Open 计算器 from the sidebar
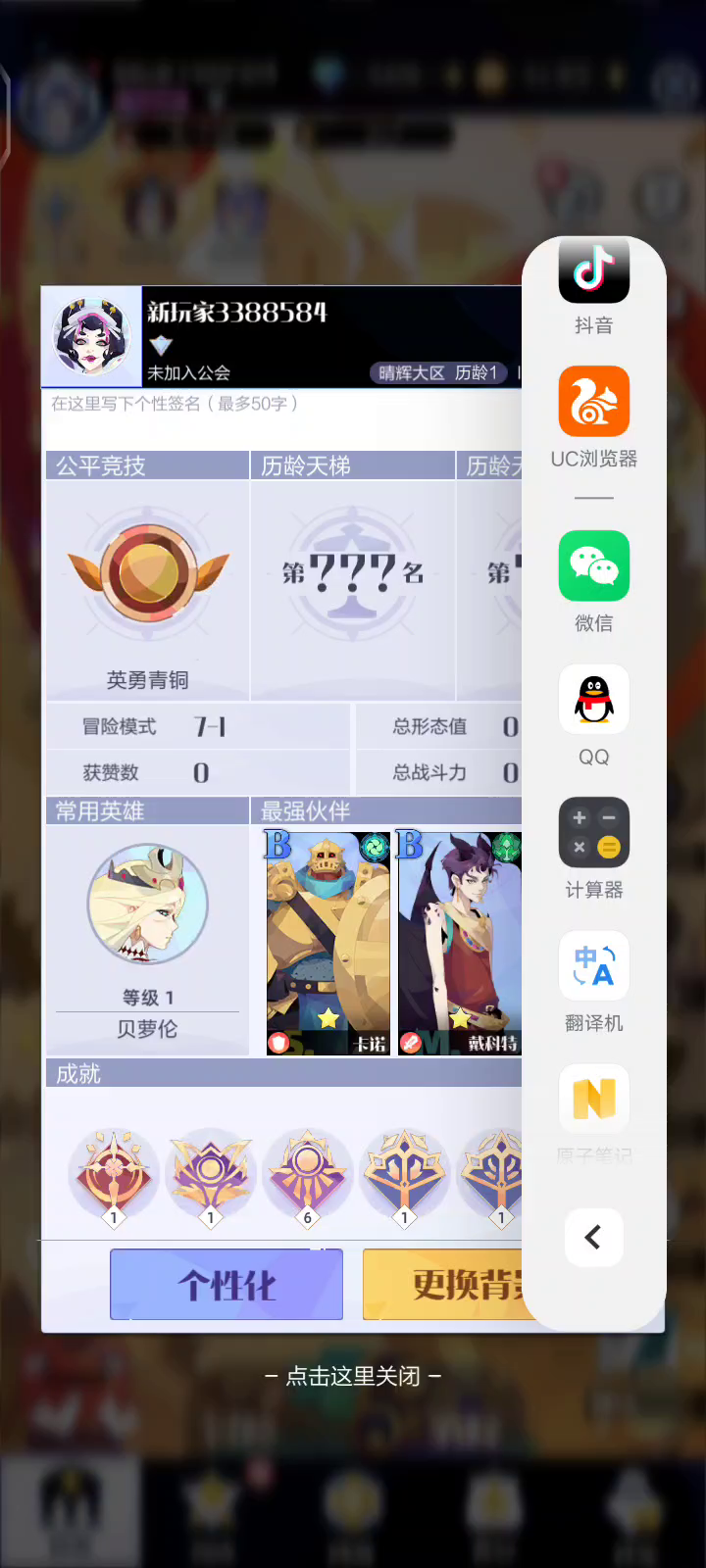 coord(593,833)
